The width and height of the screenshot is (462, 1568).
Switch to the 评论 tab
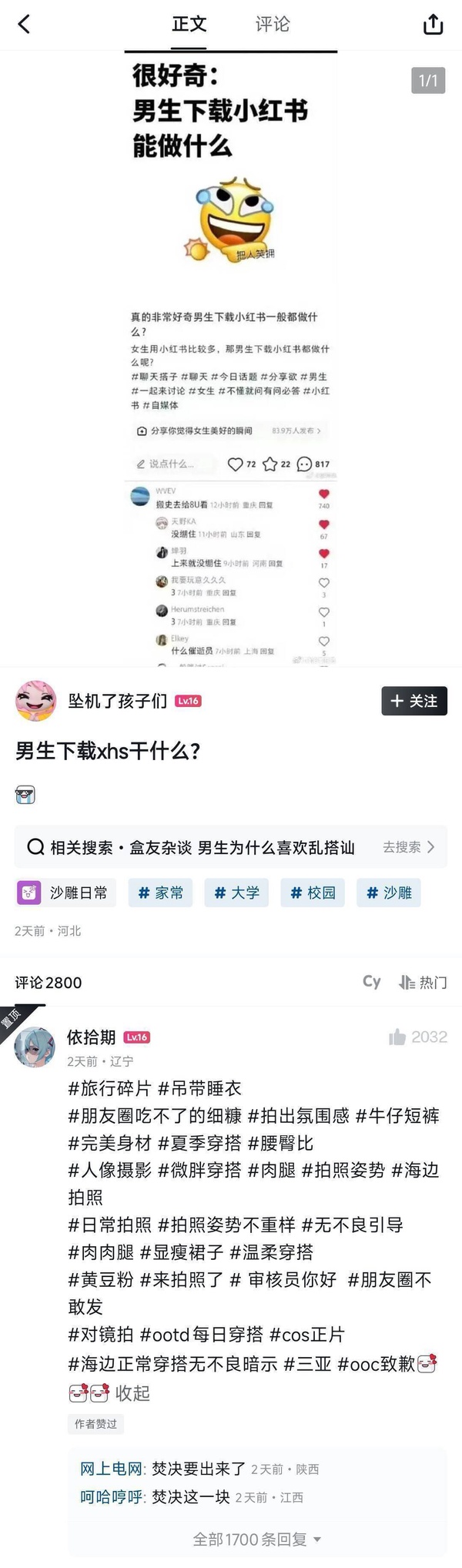click(273, 24)
